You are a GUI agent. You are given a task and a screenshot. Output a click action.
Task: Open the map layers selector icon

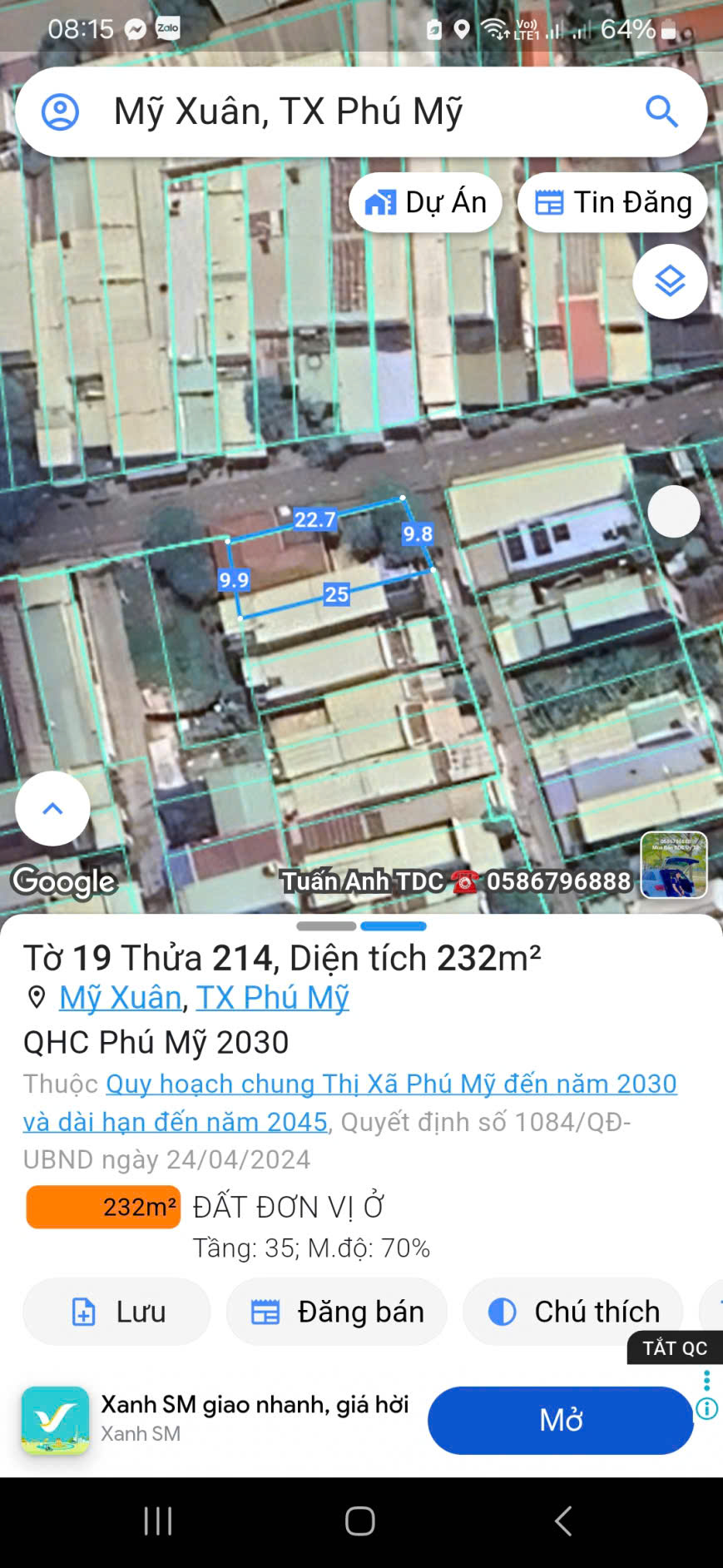pos(670,281)
